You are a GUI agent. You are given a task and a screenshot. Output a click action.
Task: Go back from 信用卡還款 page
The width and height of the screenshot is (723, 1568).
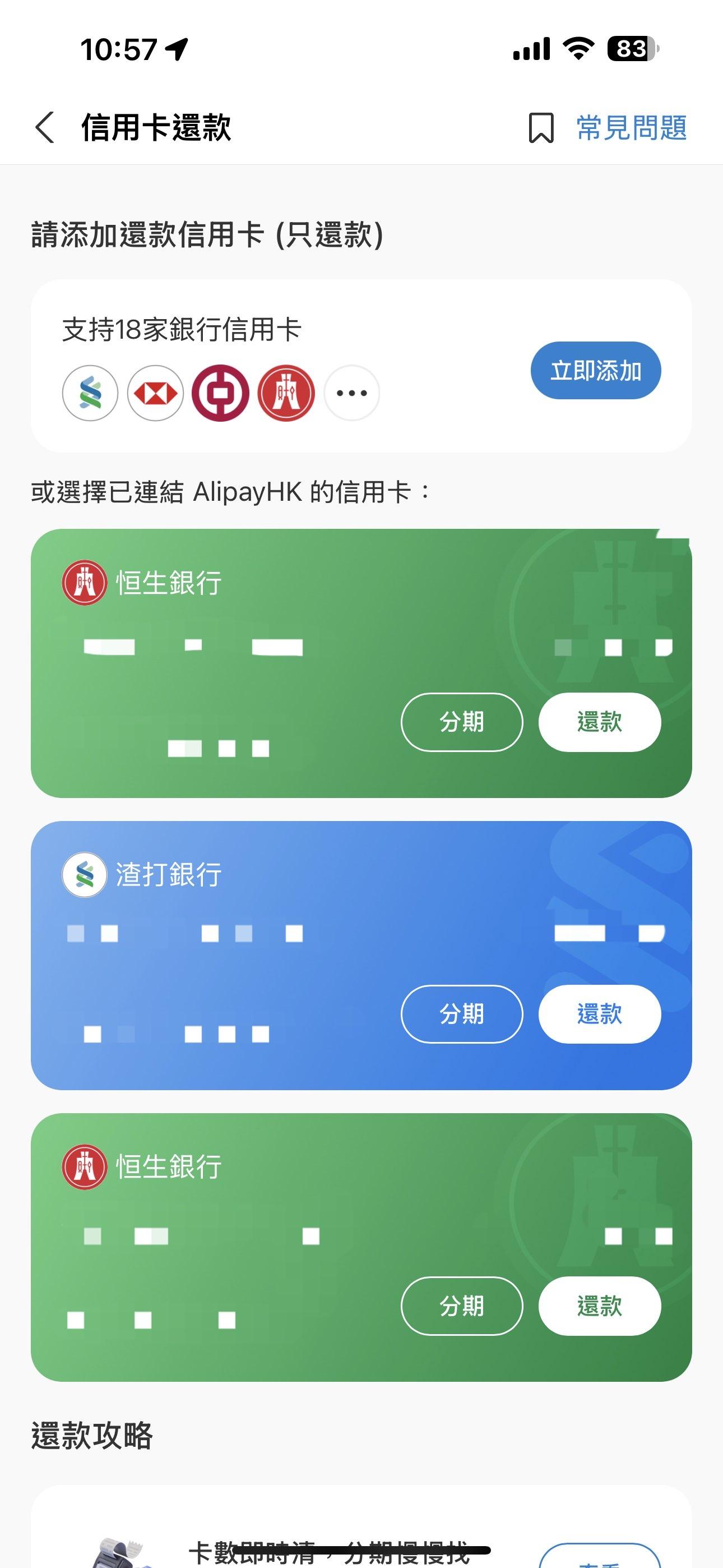coord(44,128)
